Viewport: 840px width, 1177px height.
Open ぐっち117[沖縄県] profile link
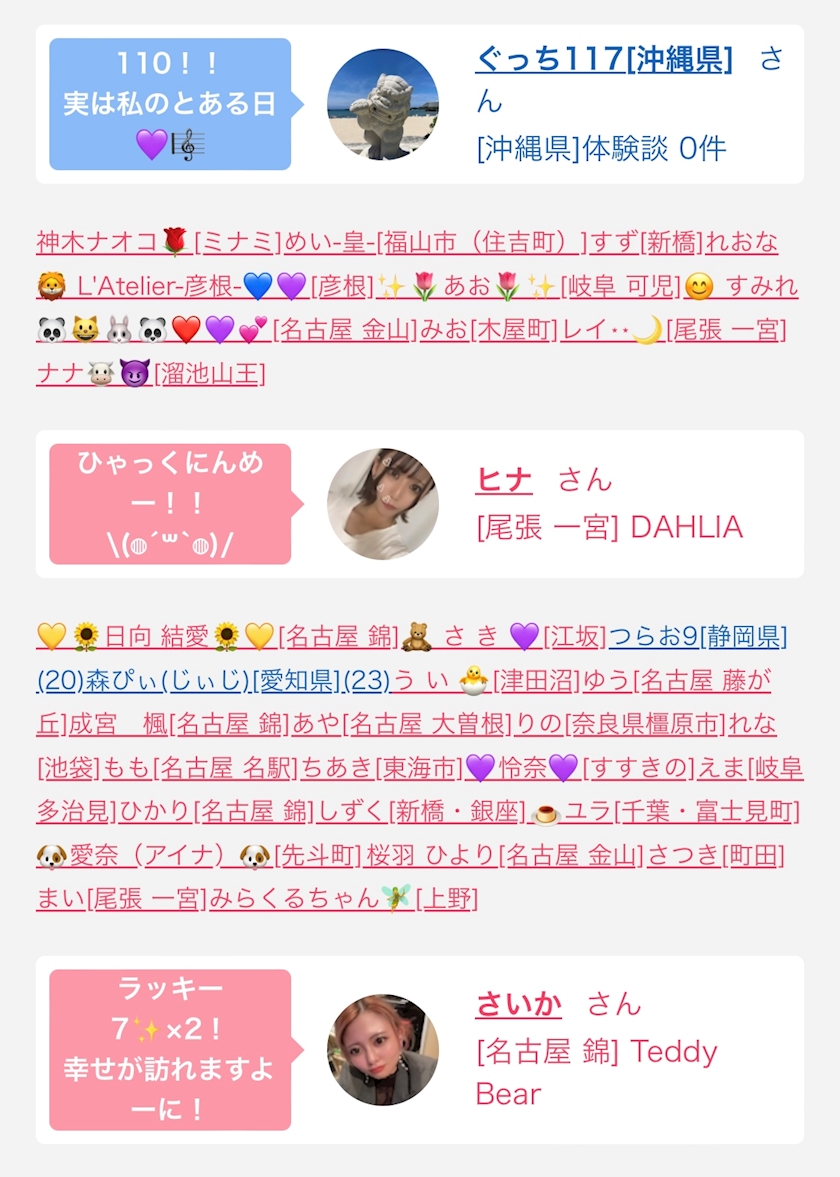(x=604, y=59)
